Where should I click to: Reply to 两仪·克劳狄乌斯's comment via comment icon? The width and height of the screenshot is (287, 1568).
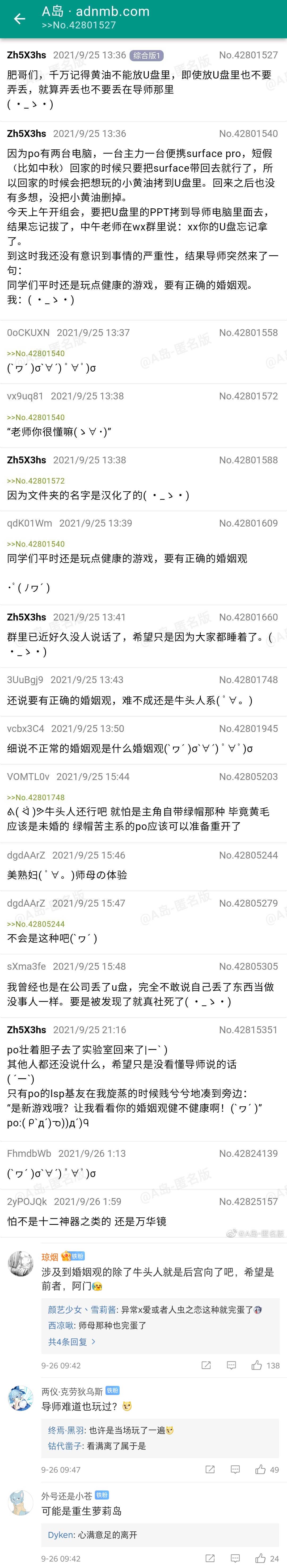click(x=235, y=1469)
